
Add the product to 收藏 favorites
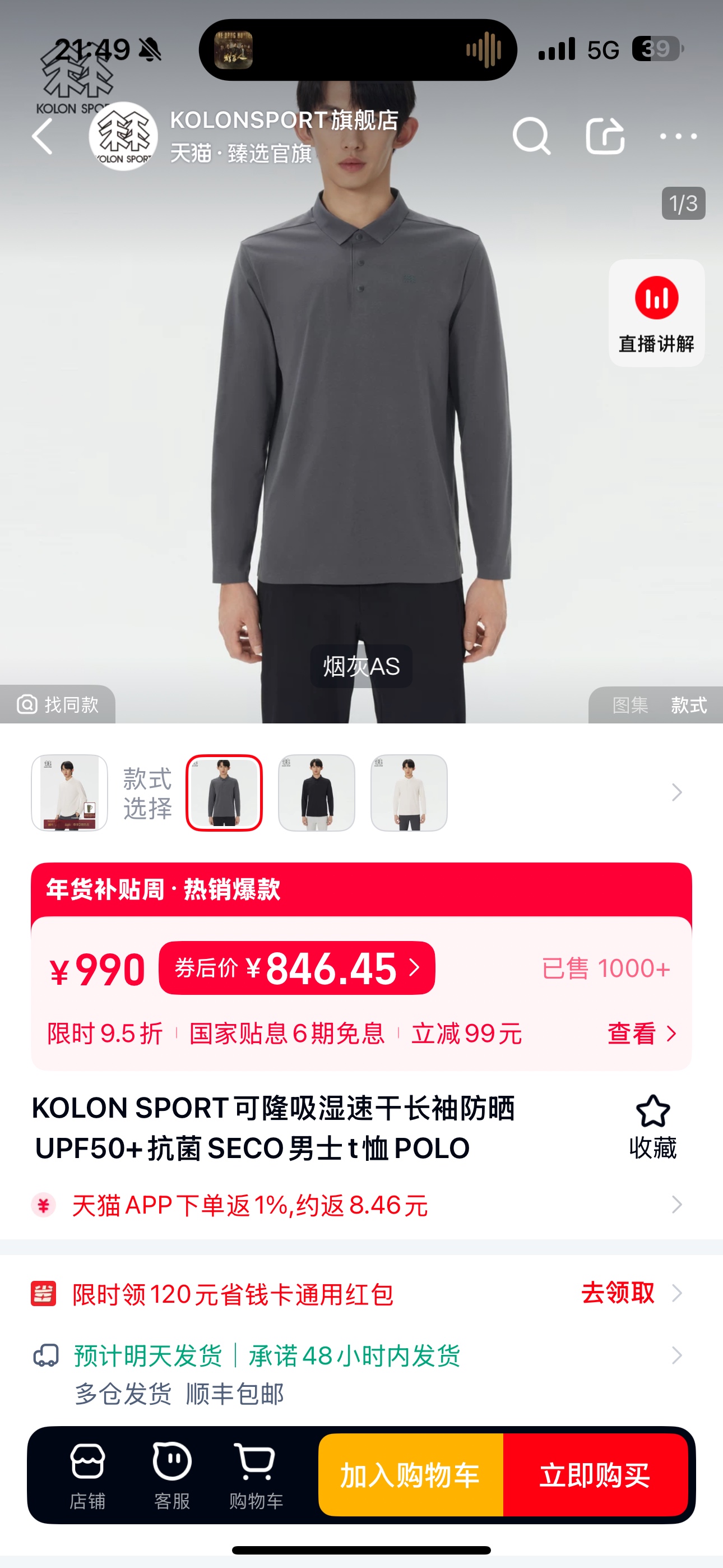(653, 1127)
